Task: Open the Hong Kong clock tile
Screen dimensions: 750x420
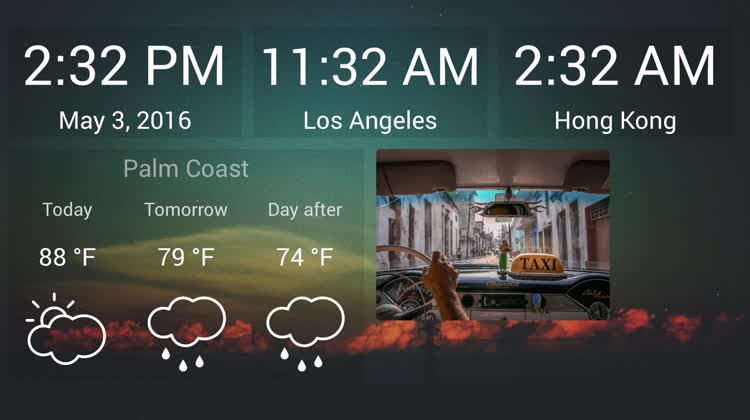Action: point(615,85)
